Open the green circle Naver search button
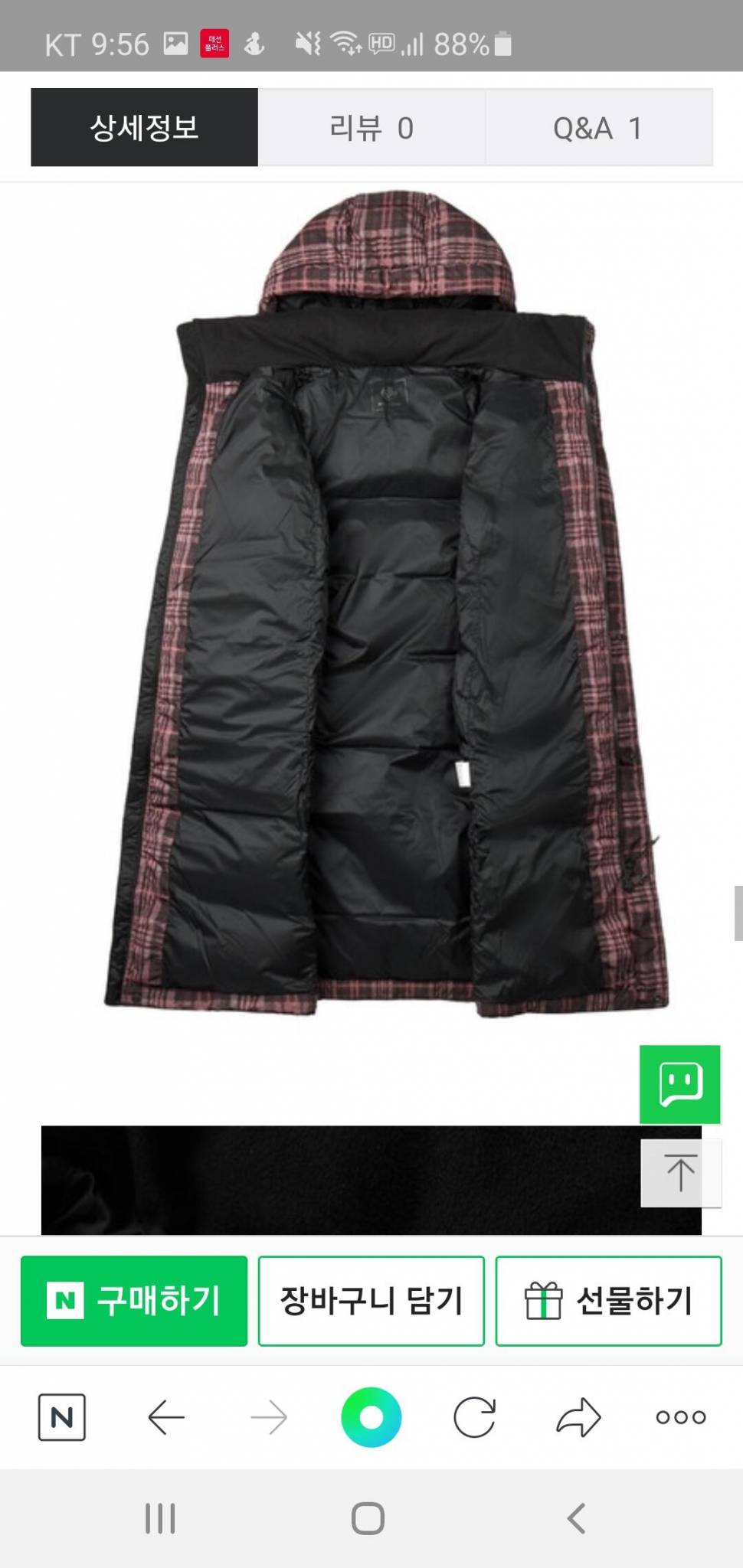The height and width of the screenshot is (1568, 743). pyautogui.click(x=371, y=1417)
